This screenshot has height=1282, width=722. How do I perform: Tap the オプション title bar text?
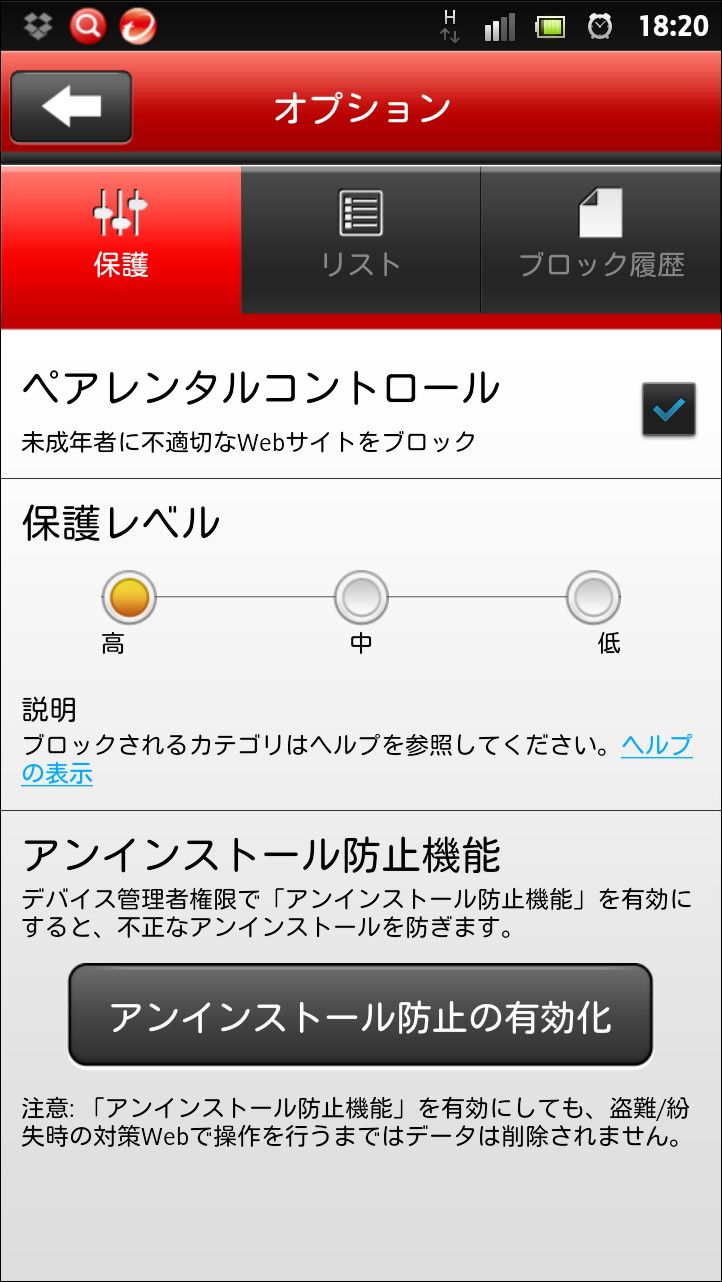[x=360, y=106]
